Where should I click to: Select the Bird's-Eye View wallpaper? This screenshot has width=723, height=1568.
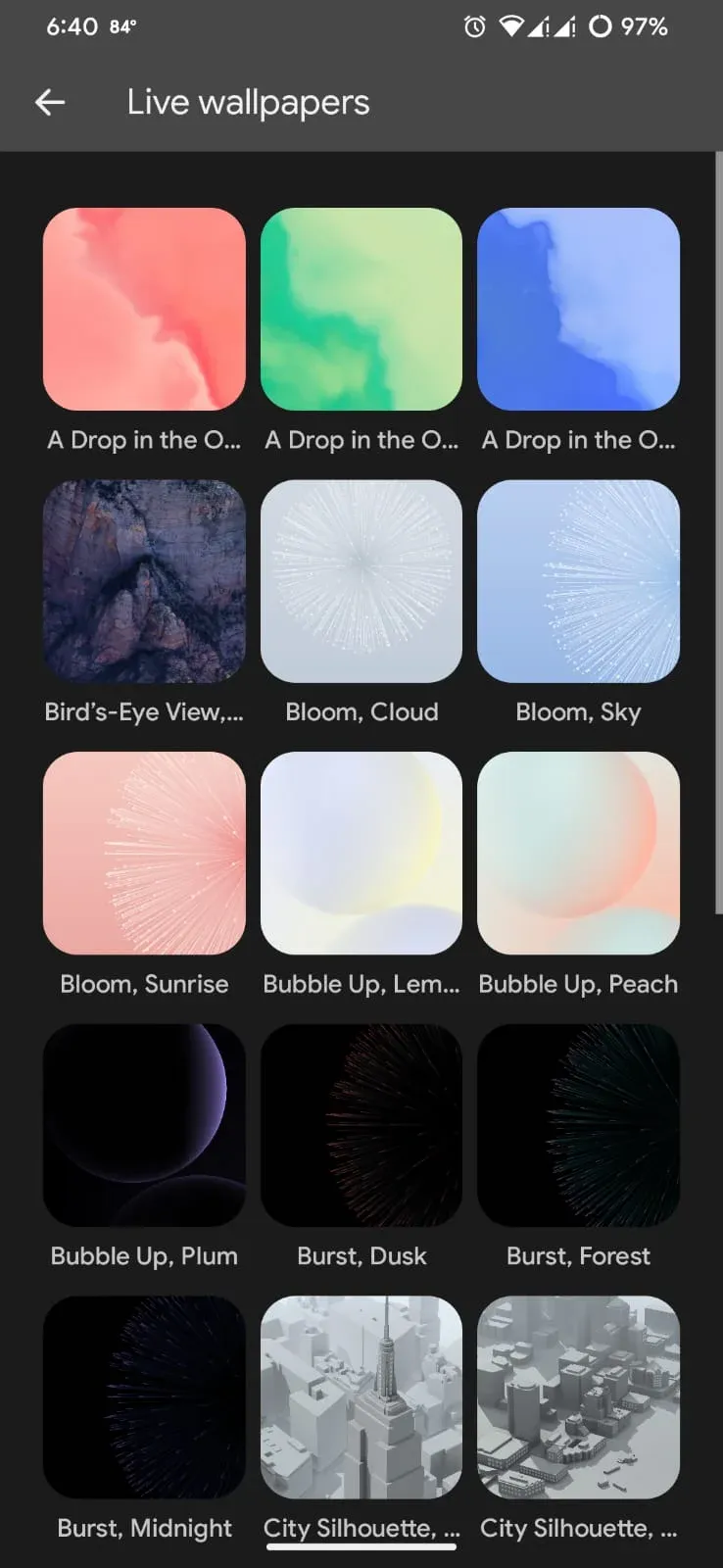pos(144,581)
